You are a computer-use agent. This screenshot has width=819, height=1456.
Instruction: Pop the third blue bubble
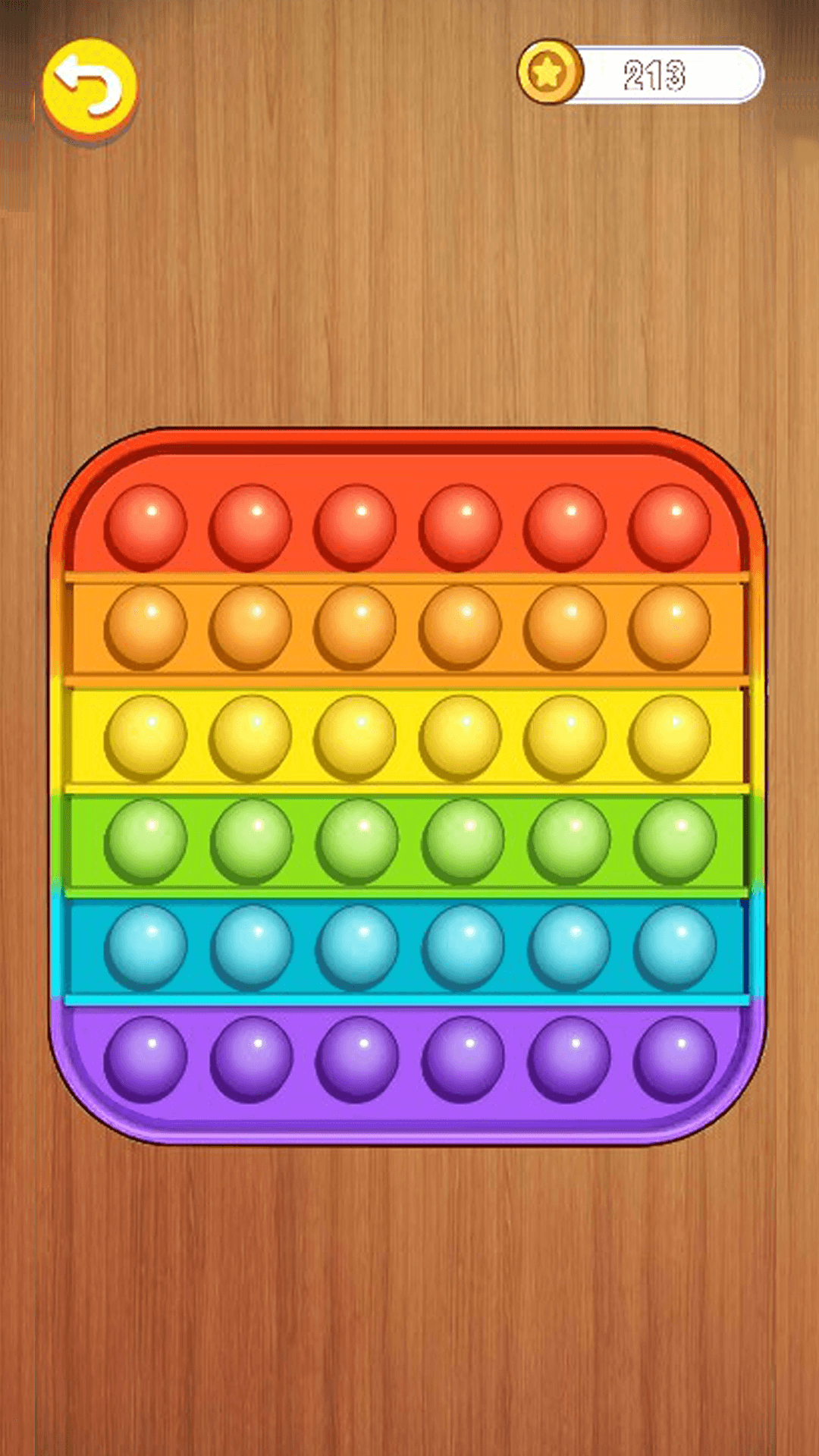click(357, 946)
